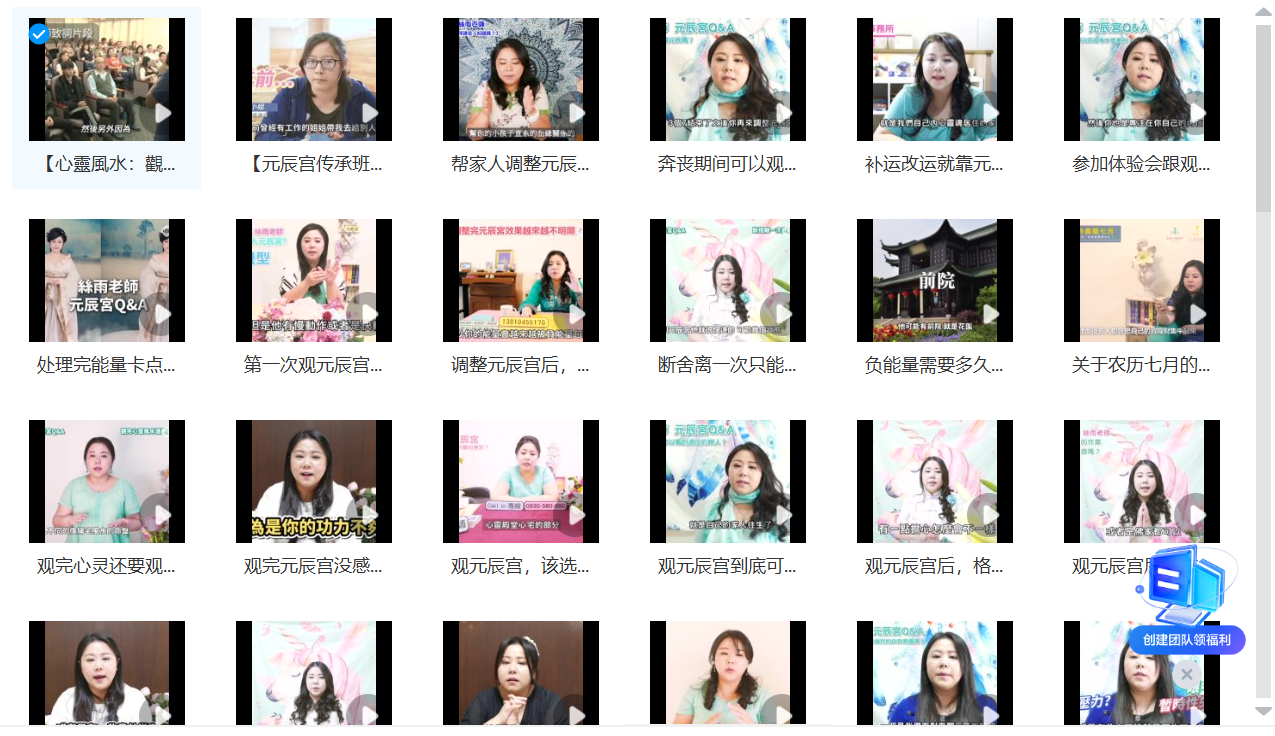Screen dimensions: 1275x736
Task: Open the video 帮家人调整元辰
Action: click(x=520, y=79)
